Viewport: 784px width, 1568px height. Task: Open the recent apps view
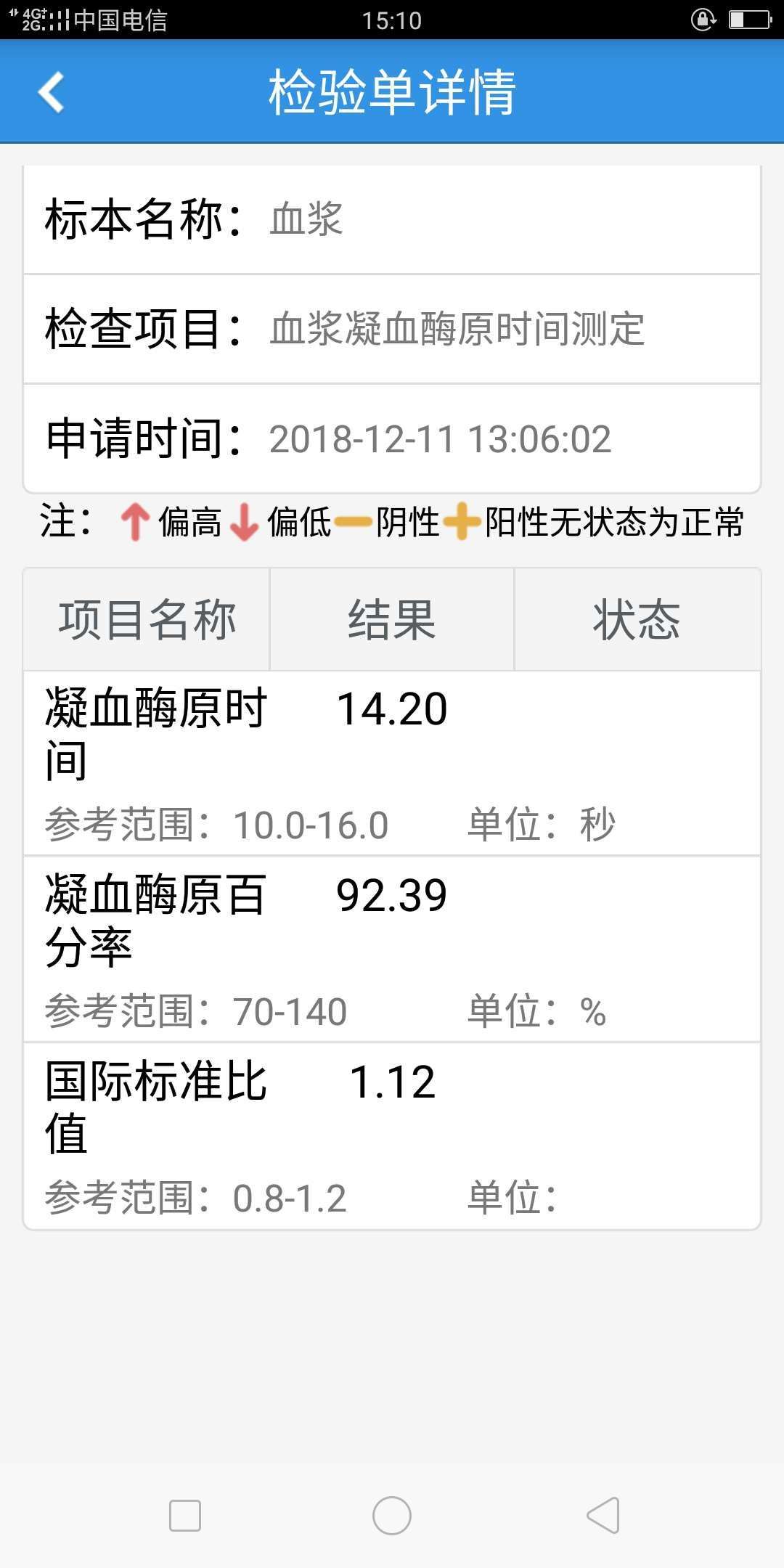pyautogui.click(x=184, y=1516)
